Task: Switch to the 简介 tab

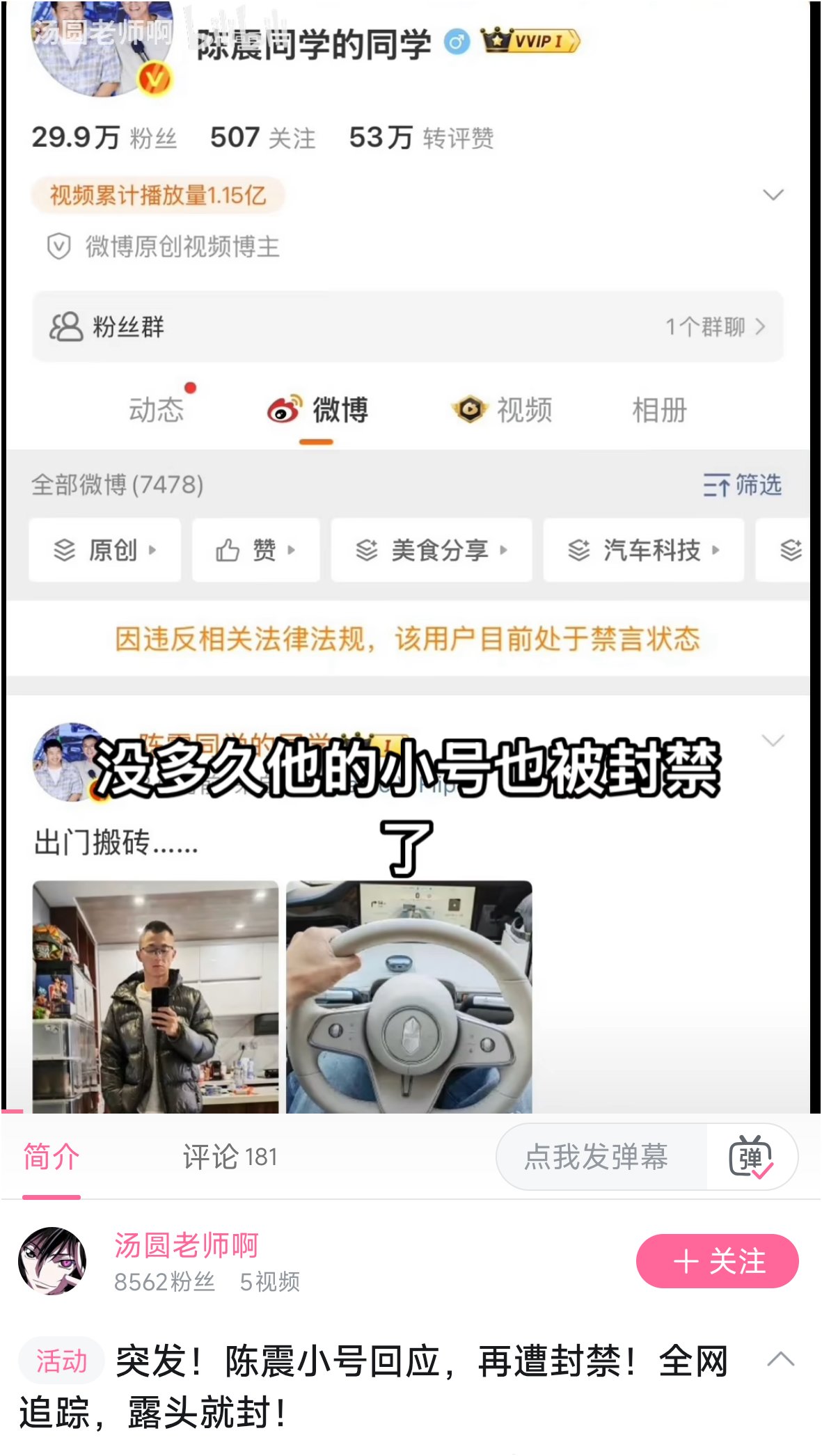Action: 52,1158
